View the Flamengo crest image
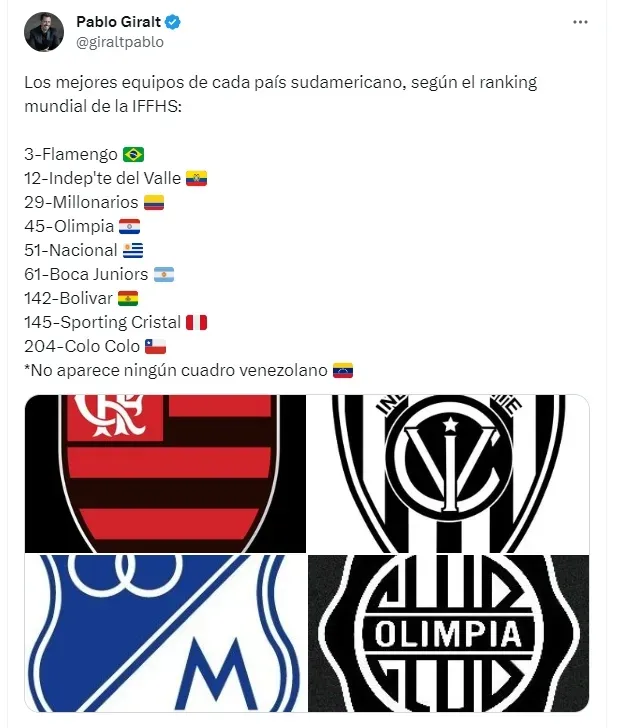 [x=166, y=473]
